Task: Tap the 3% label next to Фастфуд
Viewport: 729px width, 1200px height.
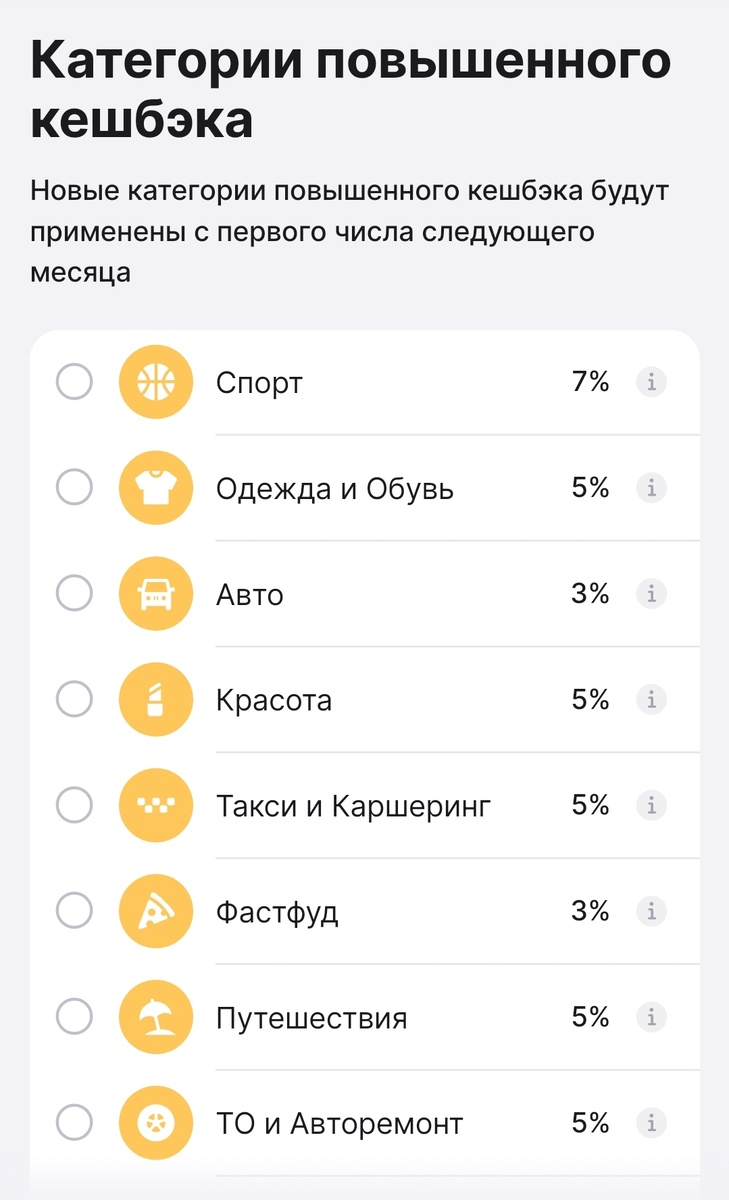Action: [x=589, y=911]
